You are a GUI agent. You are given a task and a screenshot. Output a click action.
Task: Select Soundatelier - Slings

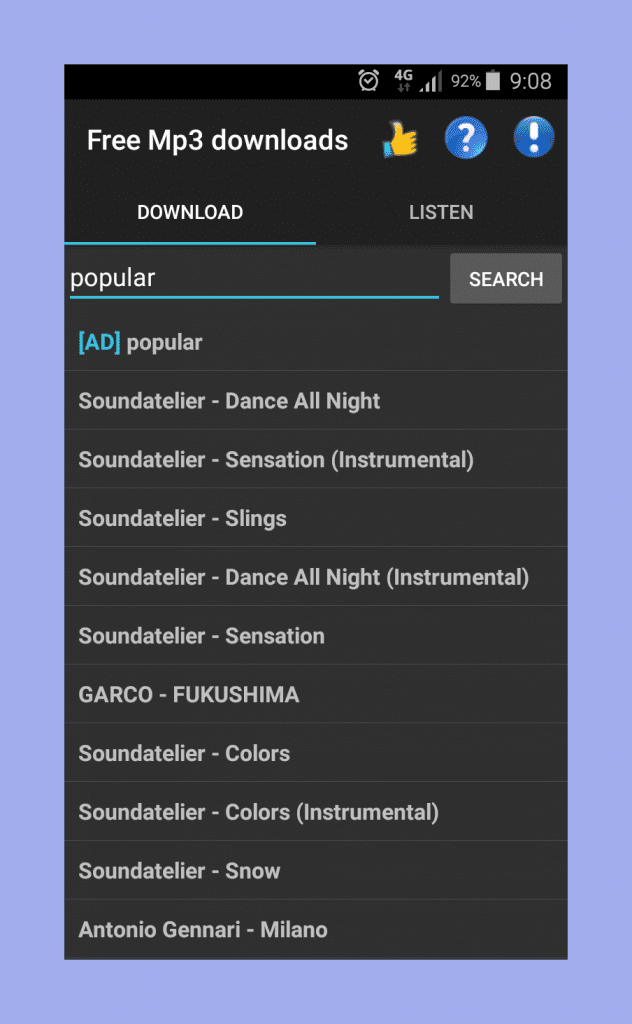[x=316, y=518]
